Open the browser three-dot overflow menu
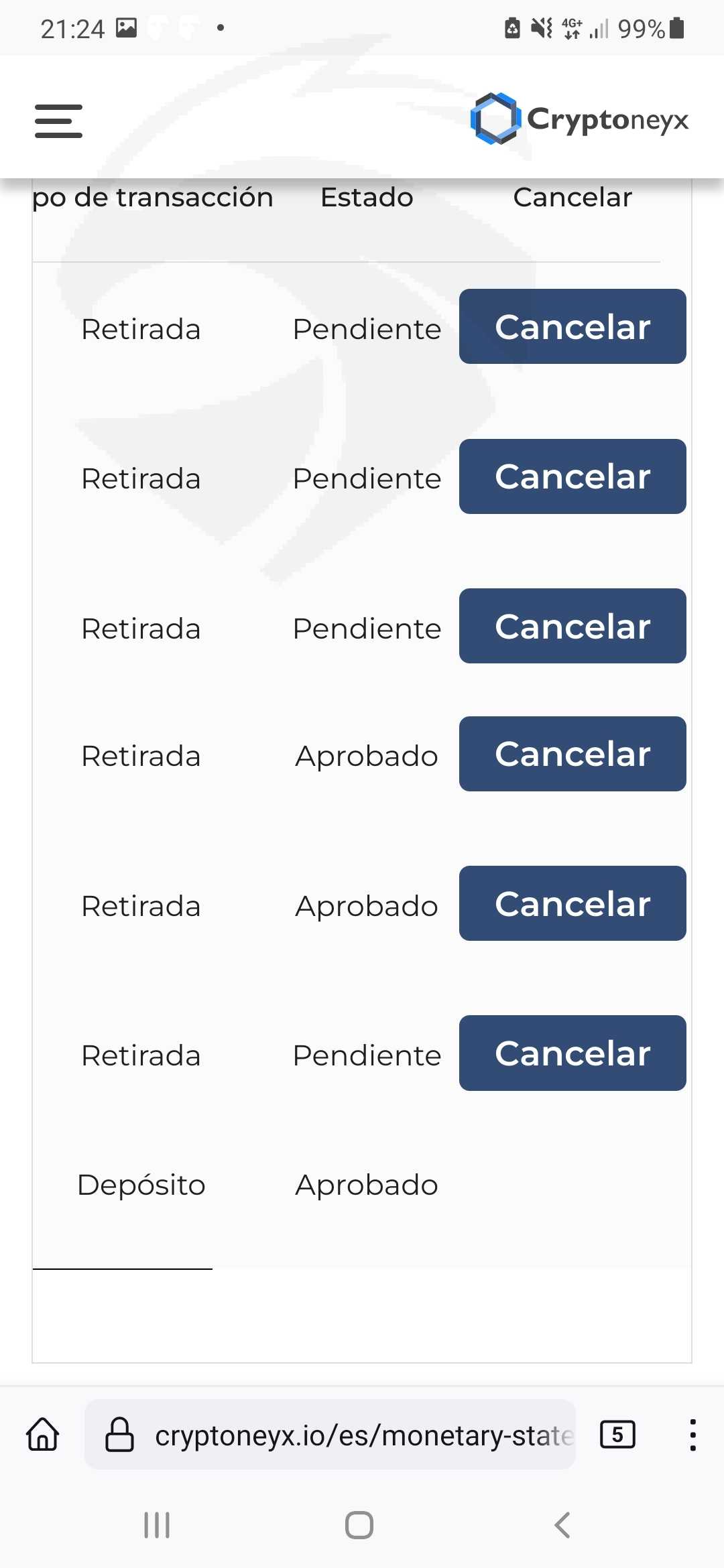This screenshot has width=724, height=1568. [x=692, y=1435]
